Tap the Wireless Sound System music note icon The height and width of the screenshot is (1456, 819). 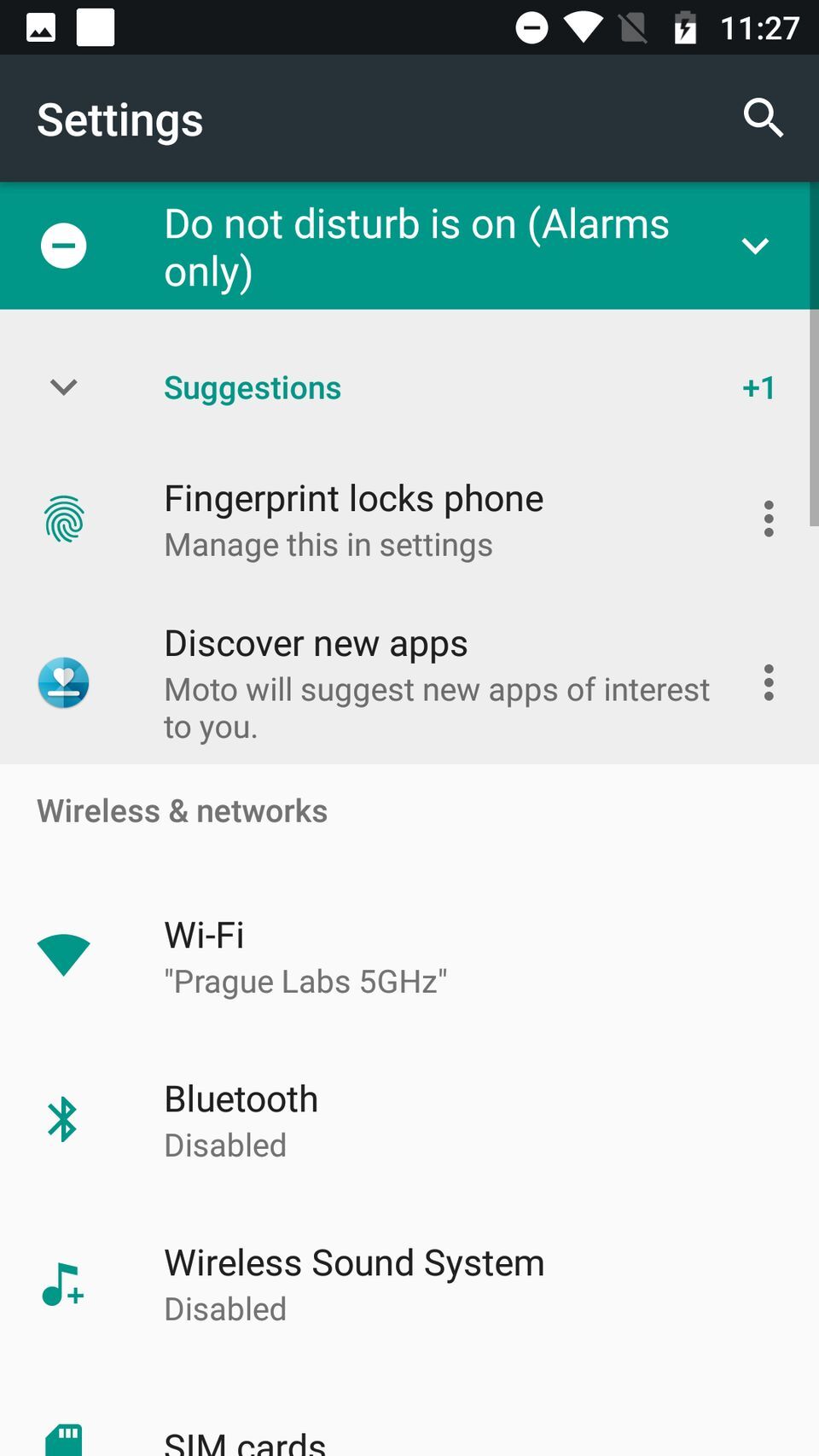pyautogui.click(x=63, y=1282)
